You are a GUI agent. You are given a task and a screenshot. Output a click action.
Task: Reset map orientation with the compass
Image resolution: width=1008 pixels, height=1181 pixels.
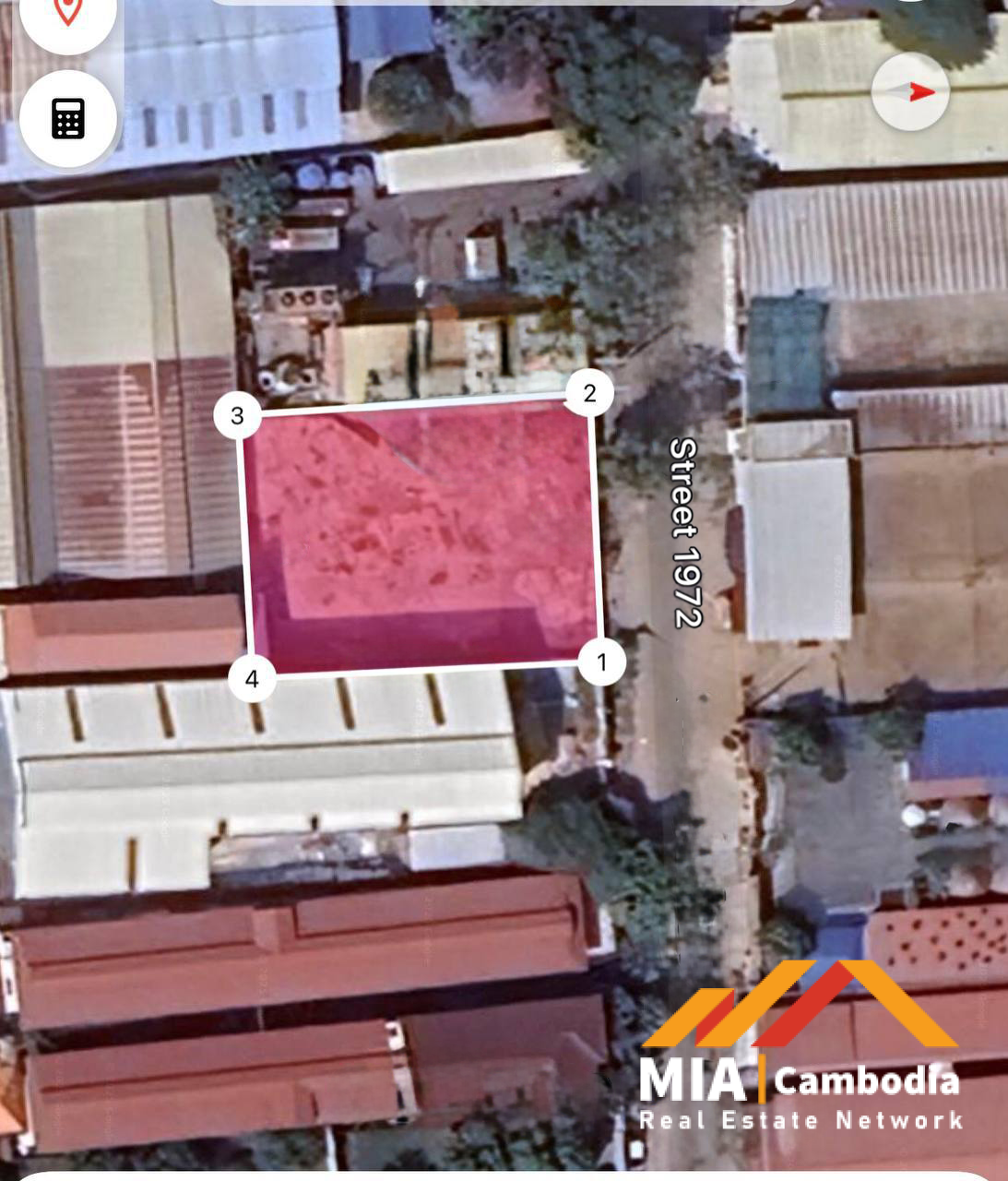(909, 91)
